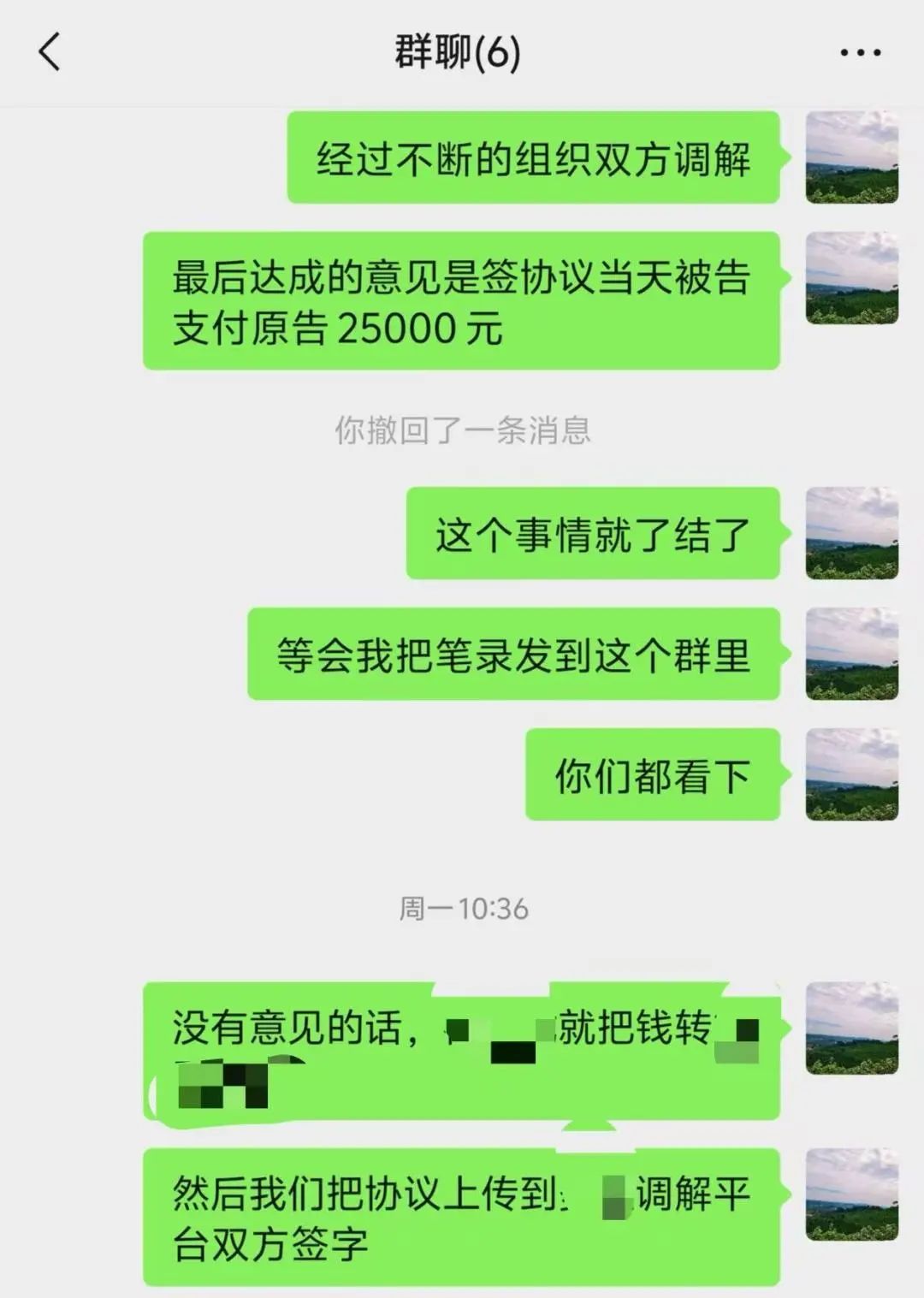This screenshot has width=924, height=1298.
Task: Open the avatar next to 这个事情就了结了
Action: coord(851,533)
